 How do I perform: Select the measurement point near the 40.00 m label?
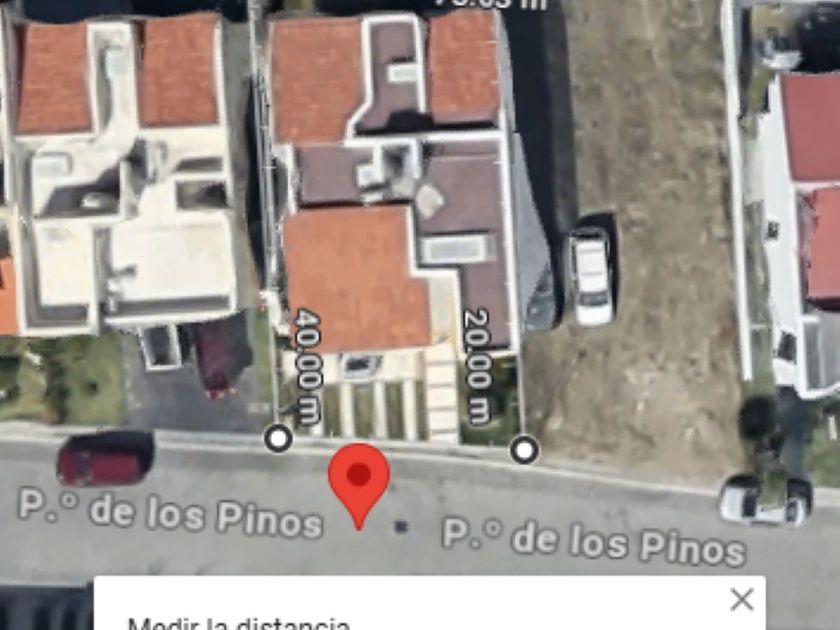click(x=279, y=438)
